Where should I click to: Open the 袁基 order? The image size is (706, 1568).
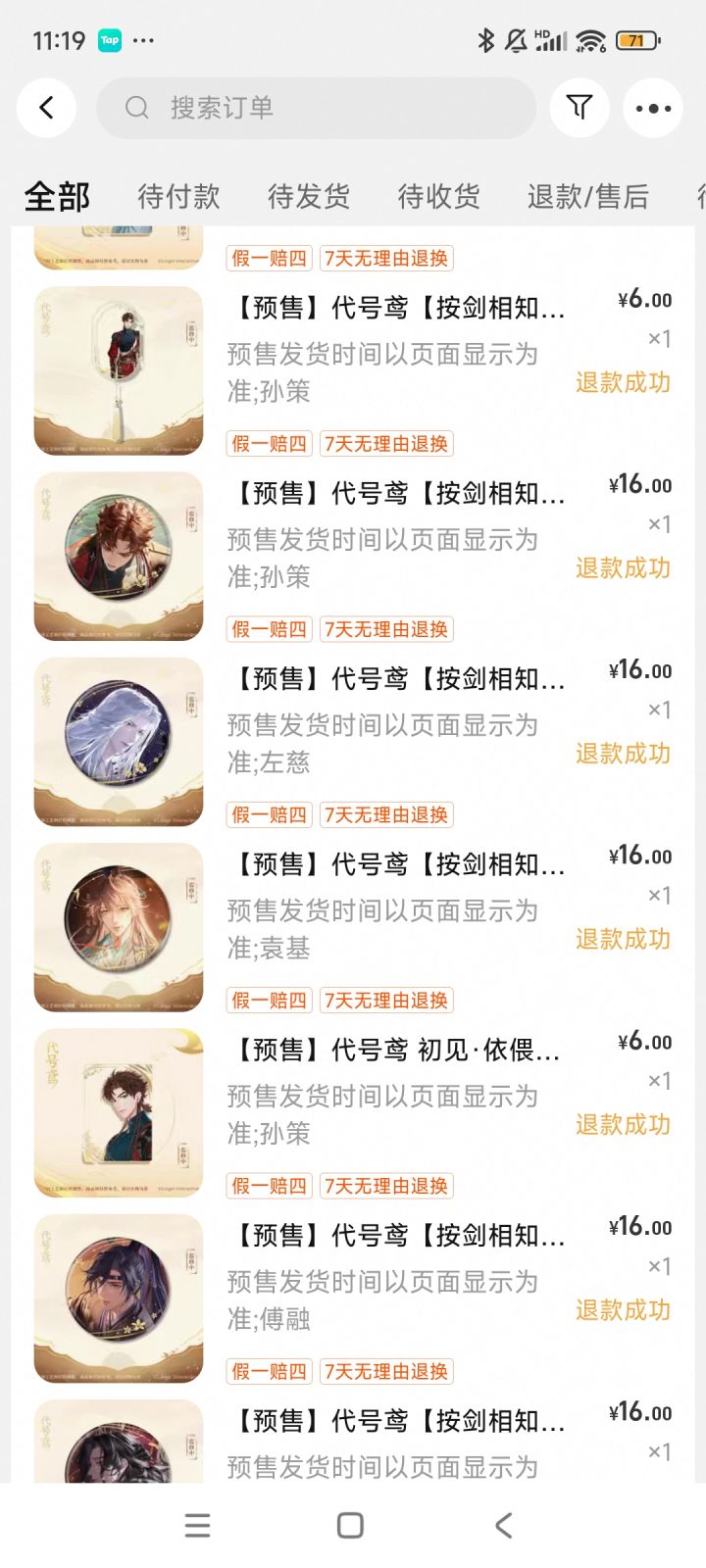pos(397,906)
